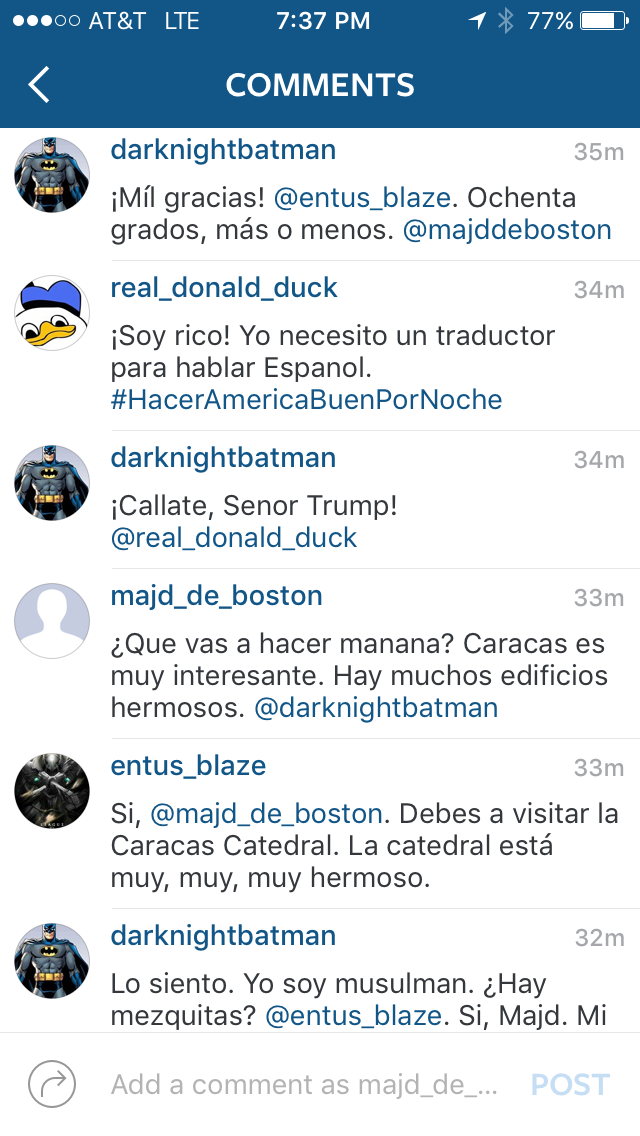View entus_blaze's profile picture
This screenshot has height=1136, width=640.
point(52,792)
